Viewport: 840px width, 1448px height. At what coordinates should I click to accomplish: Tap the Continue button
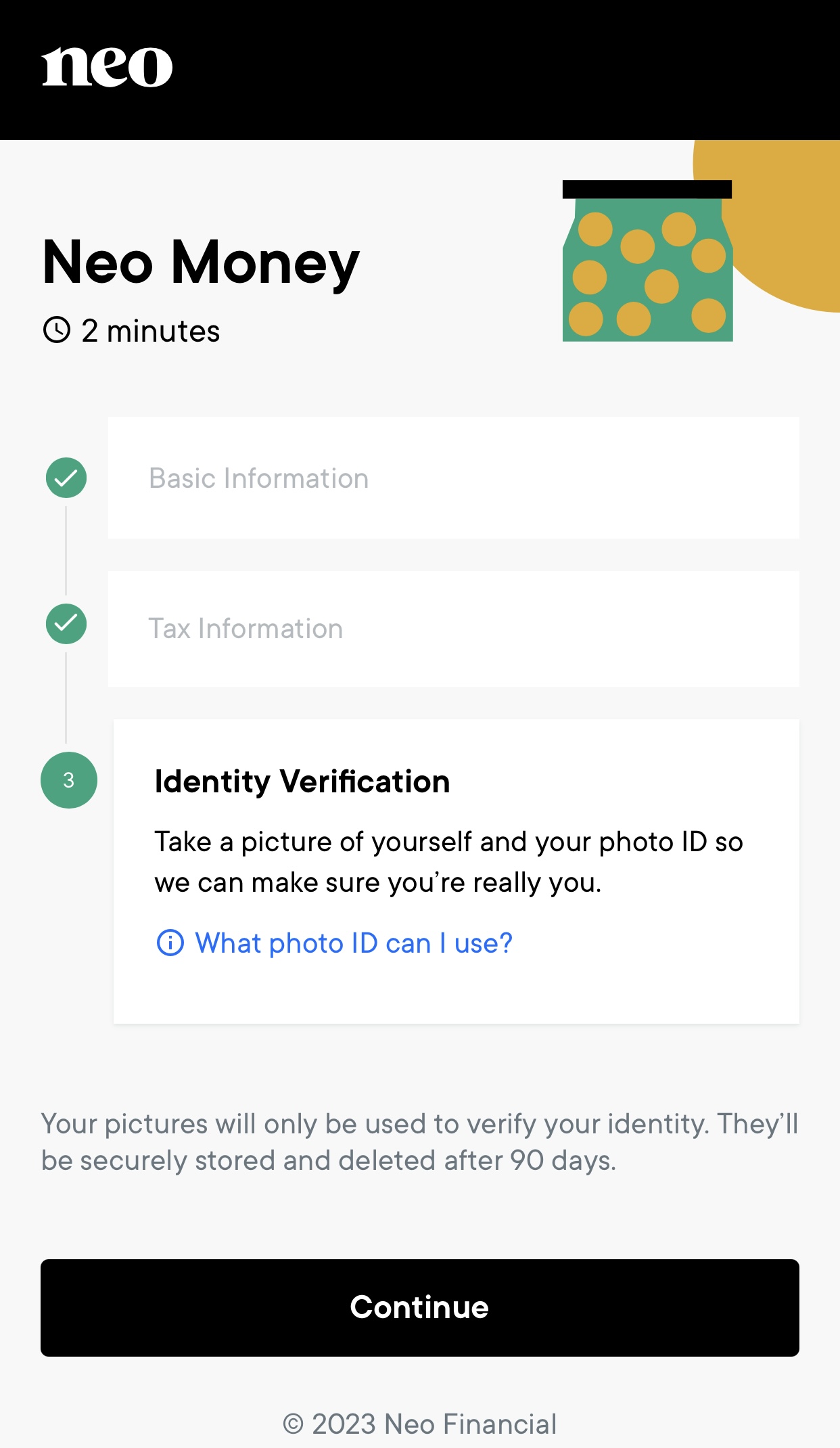point(419,1307)
